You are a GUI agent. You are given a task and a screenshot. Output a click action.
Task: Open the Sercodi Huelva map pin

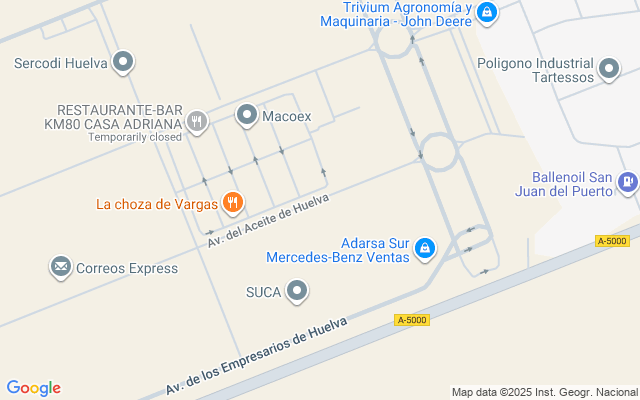[123, 63]
